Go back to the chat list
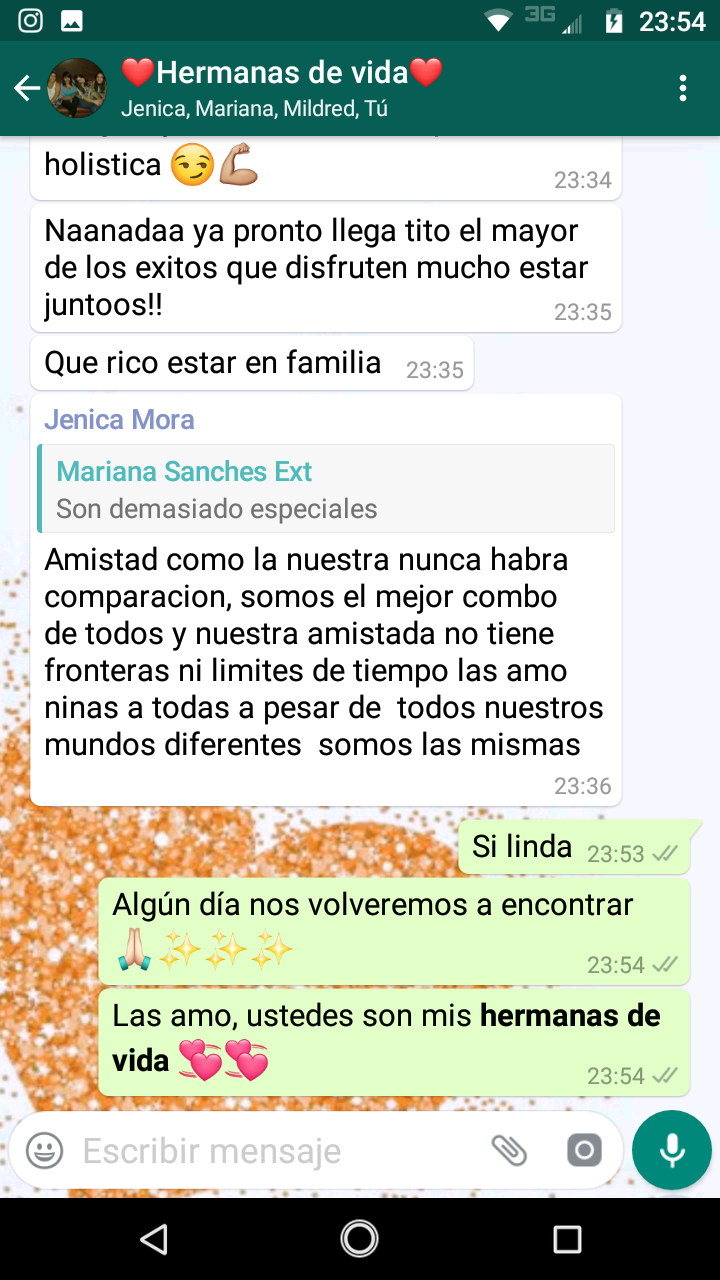 coord(27,89)
